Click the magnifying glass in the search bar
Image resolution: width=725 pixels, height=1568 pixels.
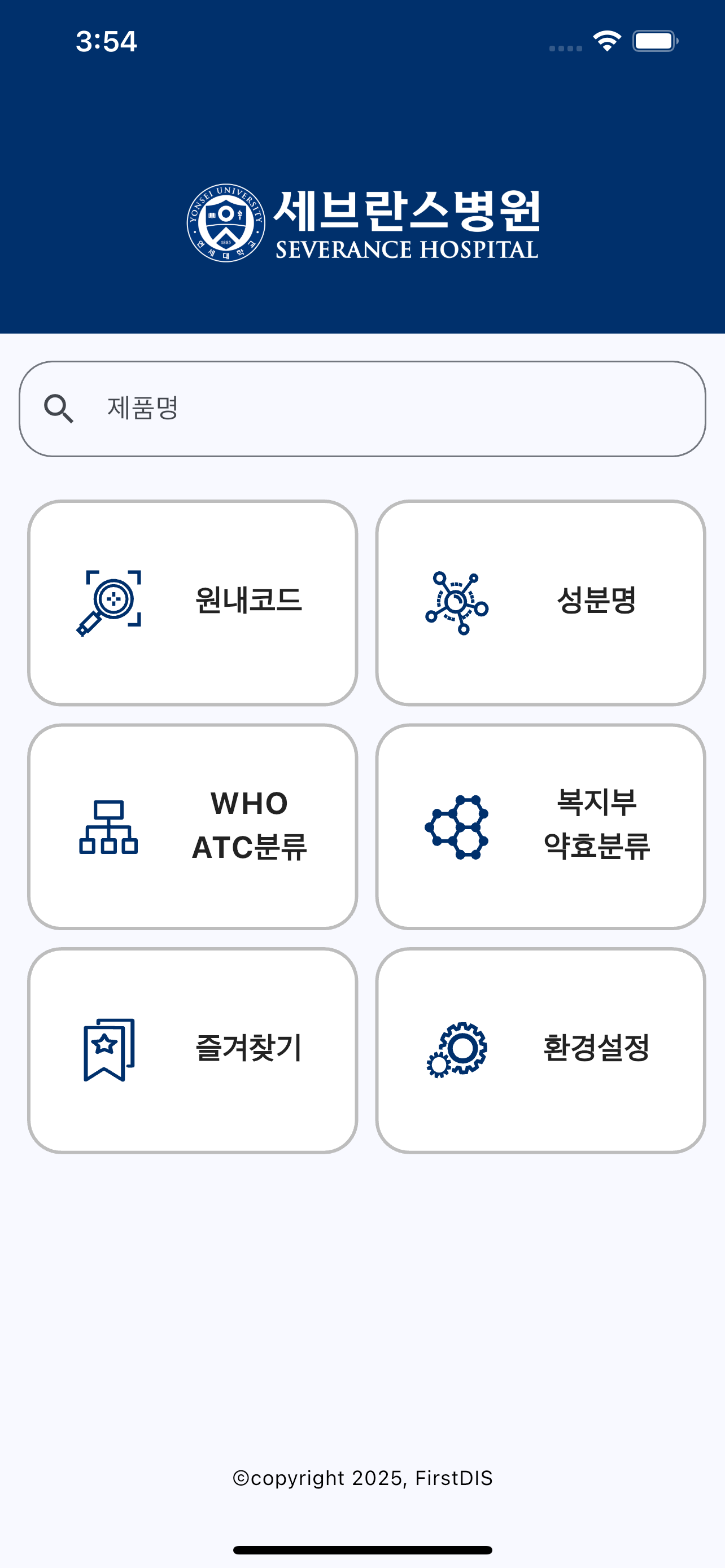pos(60,408)
